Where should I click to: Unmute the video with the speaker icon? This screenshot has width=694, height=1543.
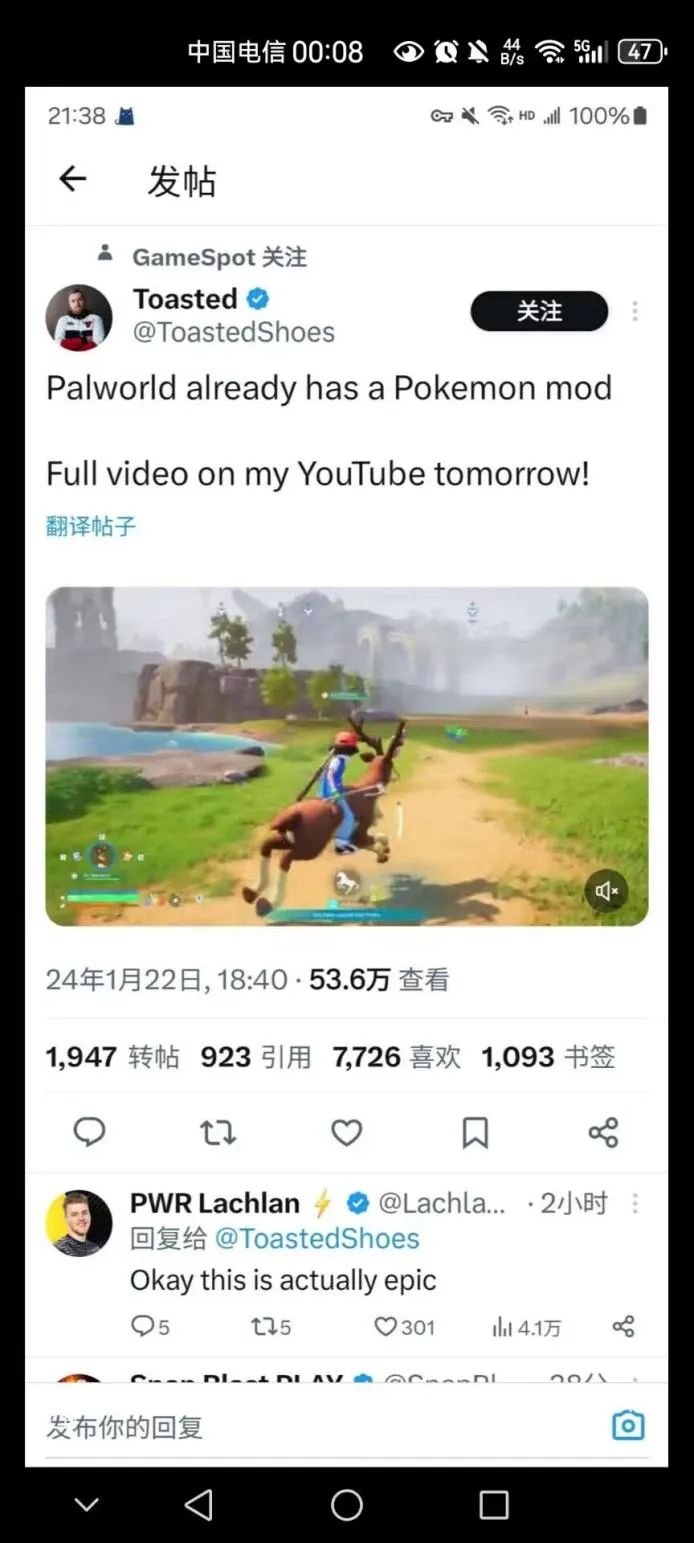tap(606, 889)
